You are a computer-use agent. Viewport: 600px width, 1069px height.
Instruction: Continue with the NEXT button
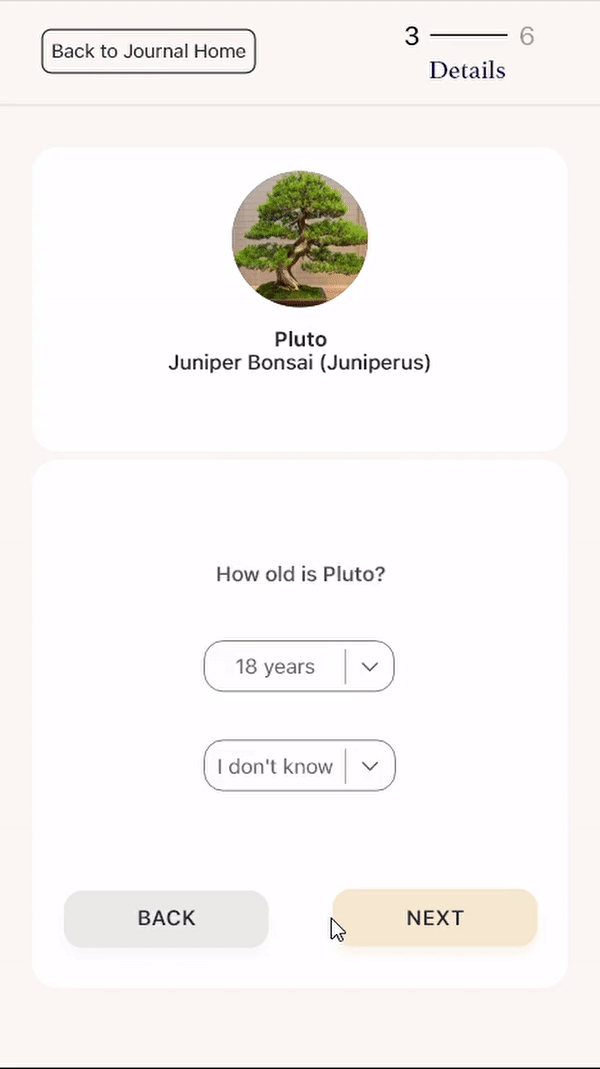coord(435,918)
